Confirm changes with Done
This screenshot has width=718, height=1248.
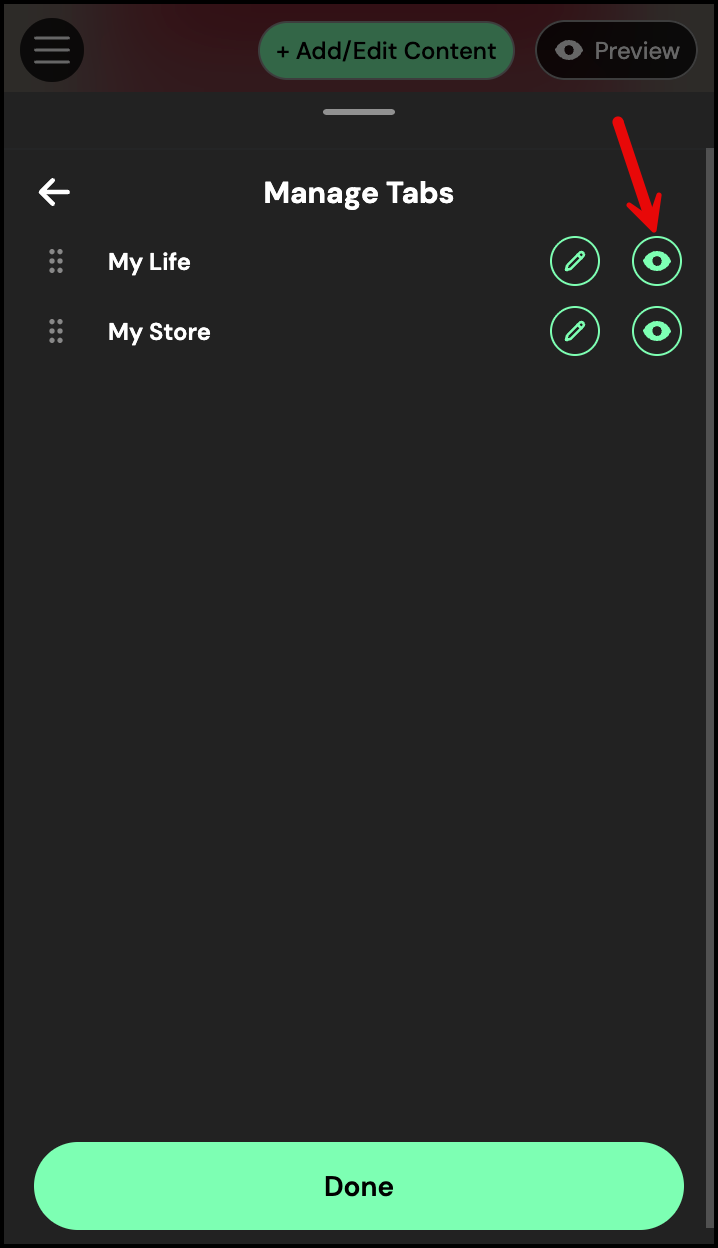click(359, 1186)
